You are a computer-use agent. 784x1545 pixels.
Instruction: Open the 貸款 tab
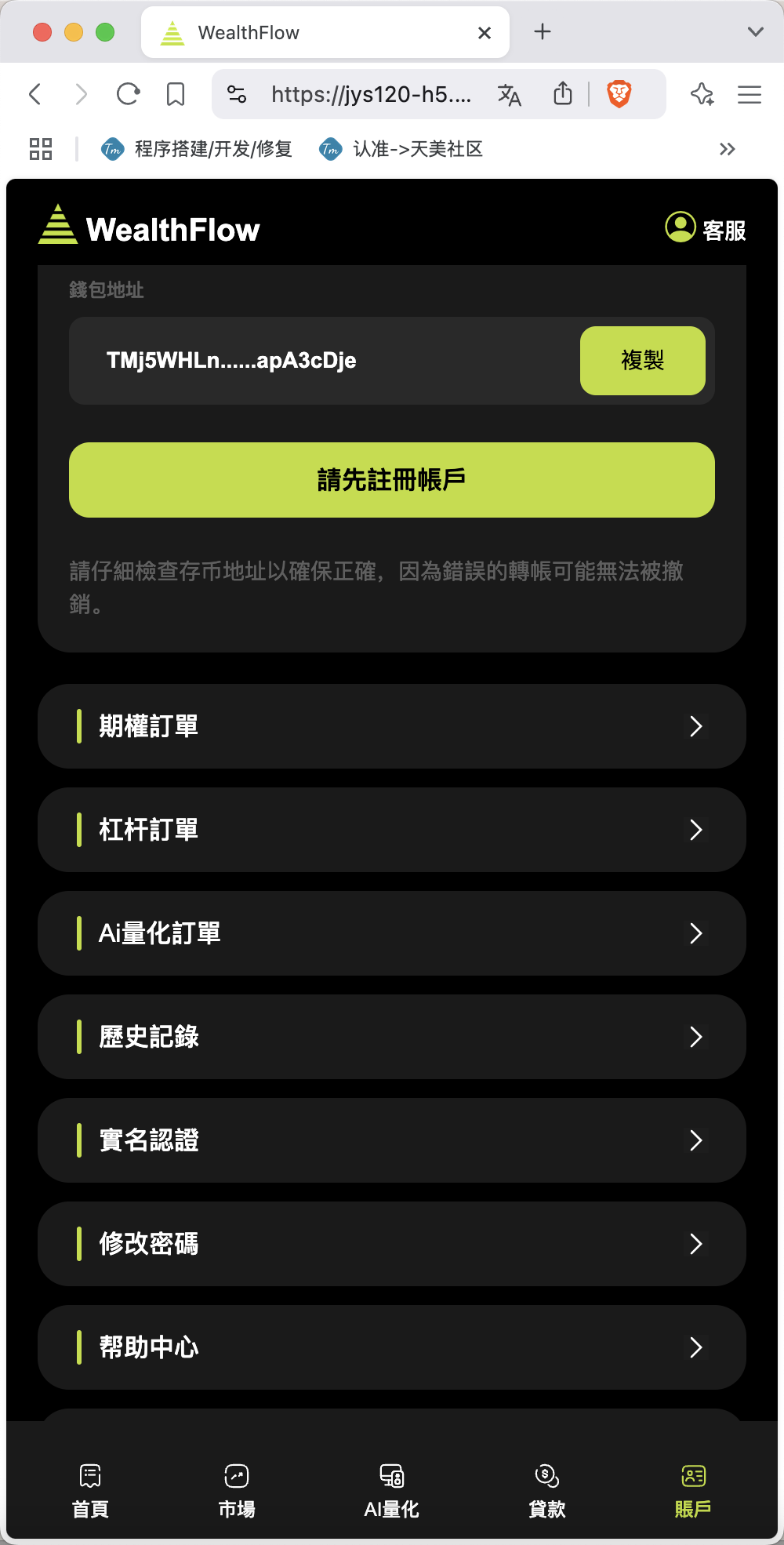pyautogui.click(x=546, y=1491)
